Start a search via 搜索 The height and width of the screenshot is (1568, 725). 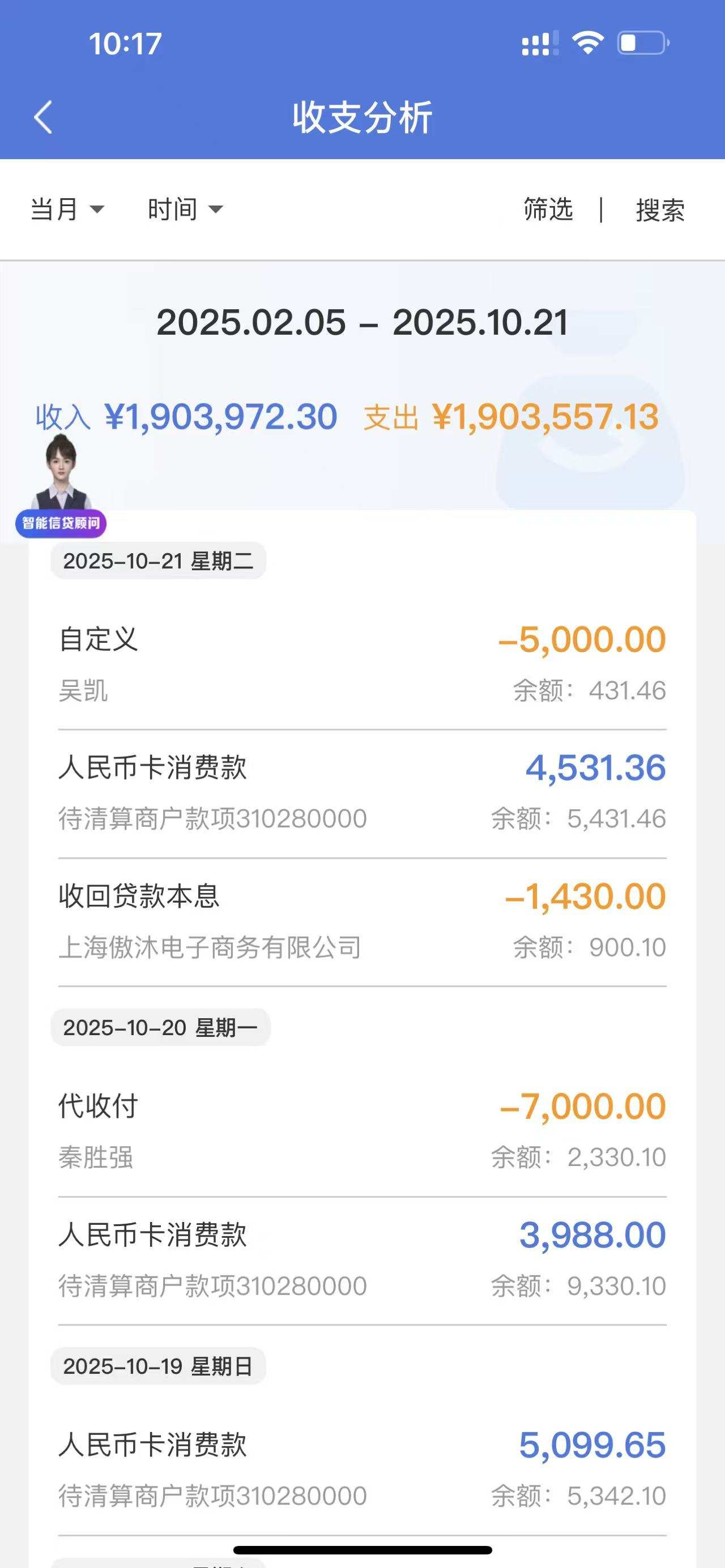(659, 210)
